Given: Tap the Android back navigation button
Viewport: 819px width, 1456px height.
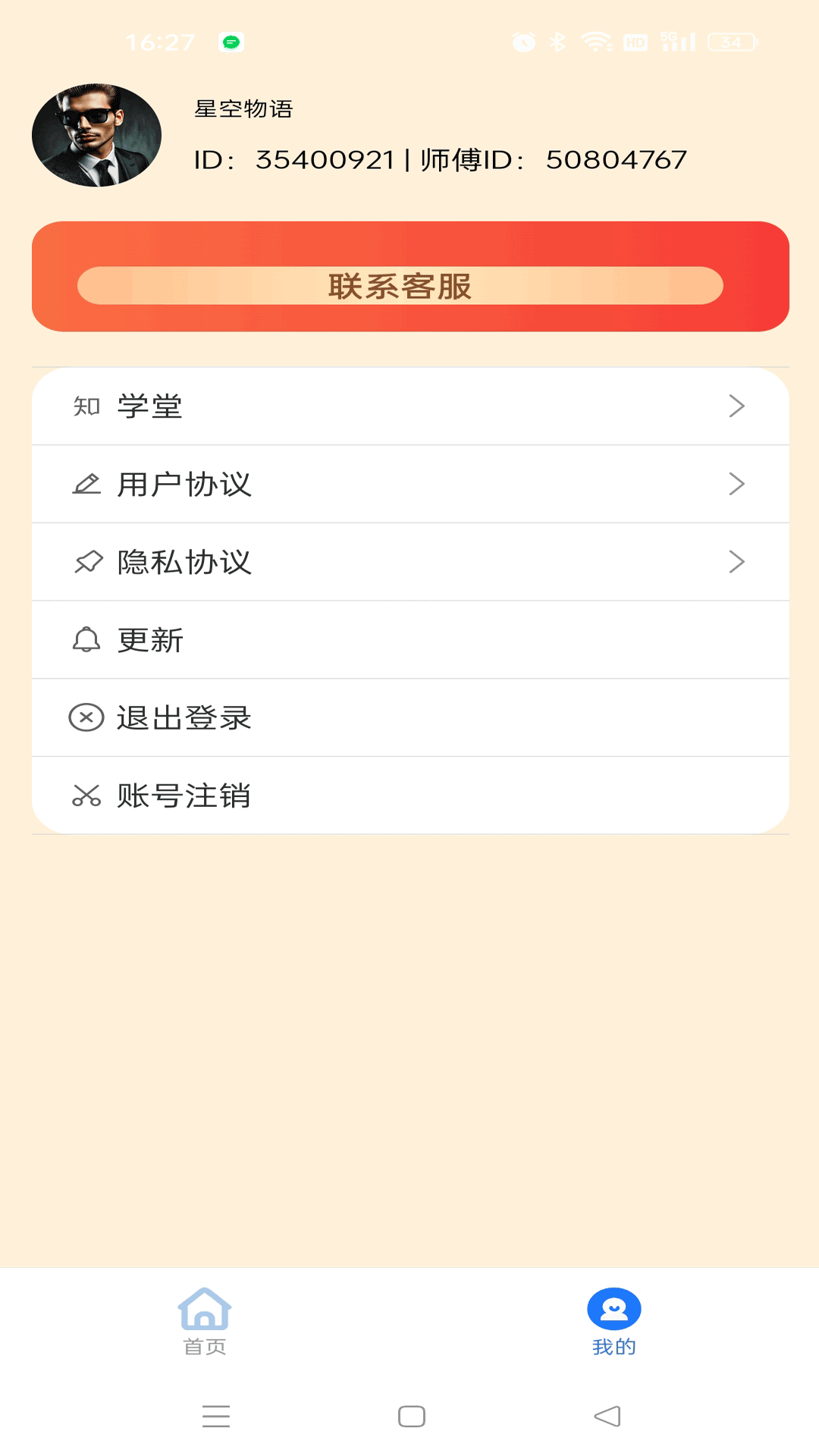Looking at the screenshot, I should click(x=607, y=1417).
